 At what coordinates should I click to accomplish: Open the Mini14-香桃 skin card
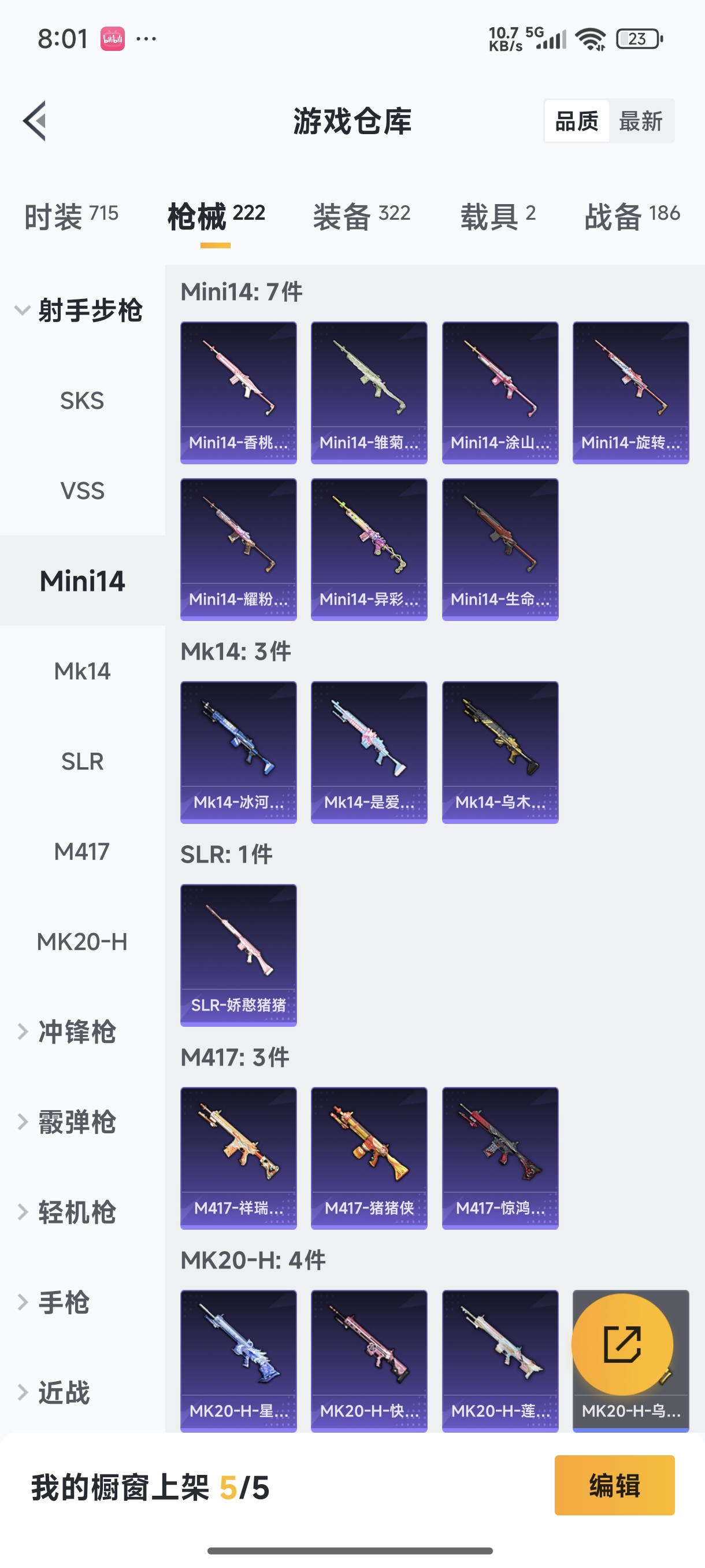(239, 393)
